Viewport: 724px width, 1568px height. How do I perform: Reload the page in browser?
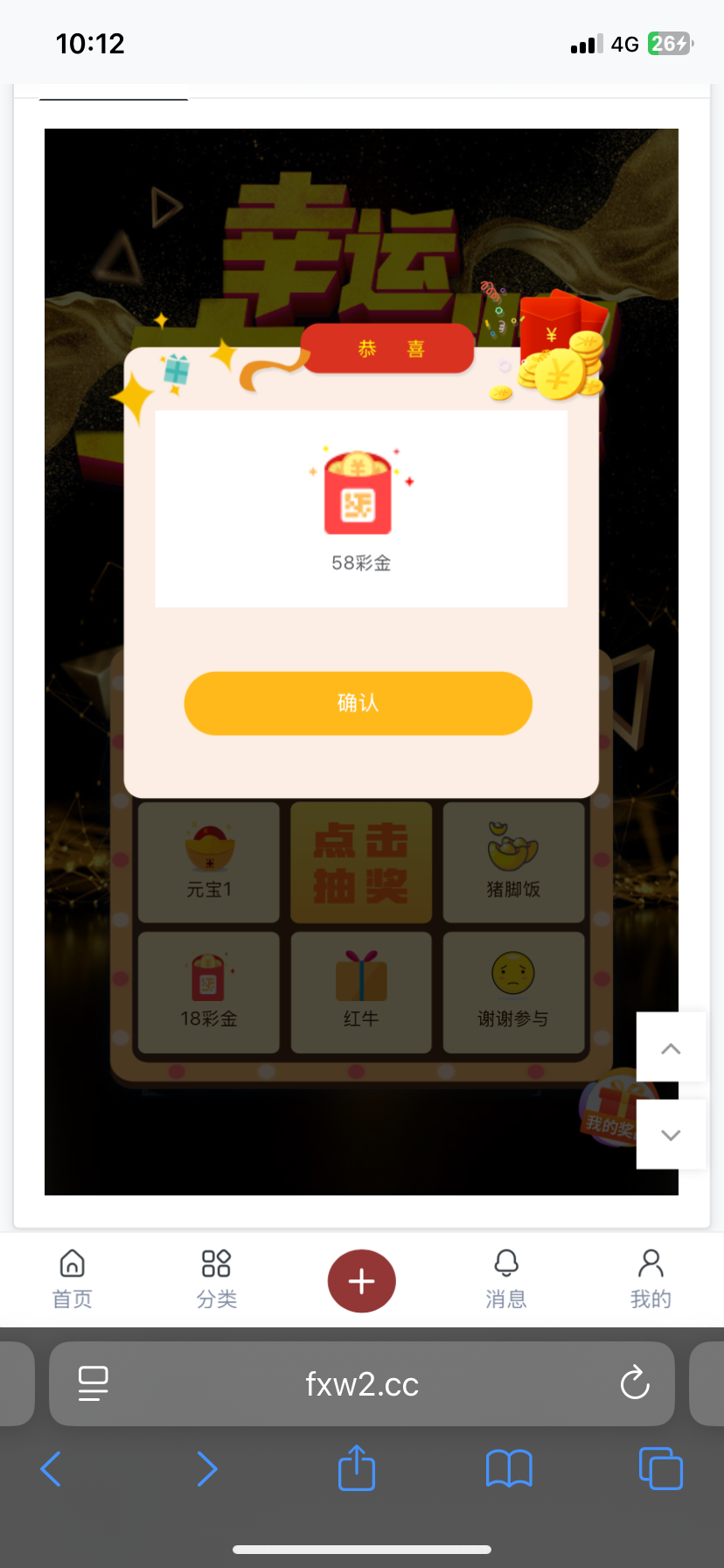tap(634, 1383)
